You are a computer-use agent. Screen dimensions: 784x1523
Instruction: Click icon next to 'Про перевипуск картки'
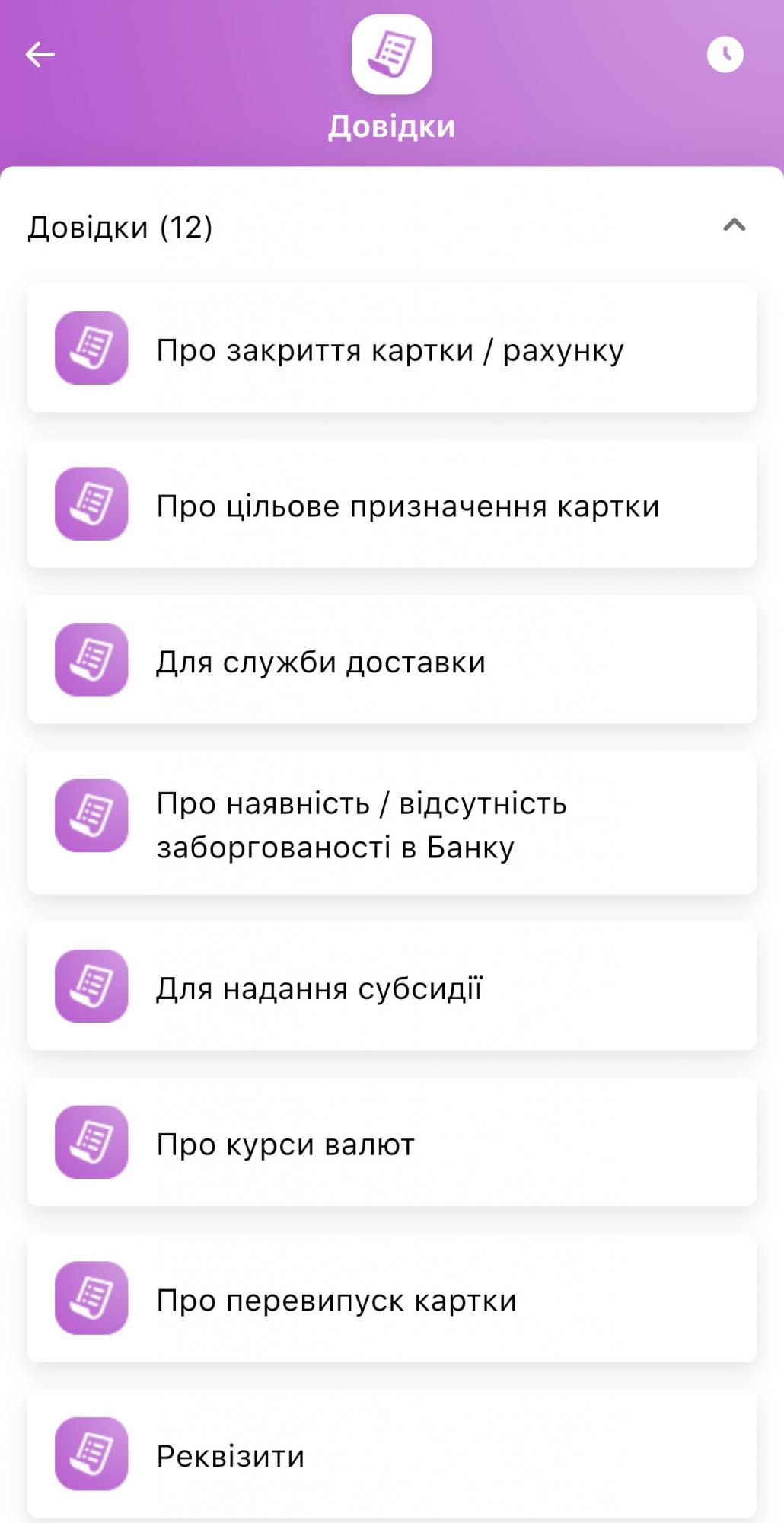coord(93,1299)
